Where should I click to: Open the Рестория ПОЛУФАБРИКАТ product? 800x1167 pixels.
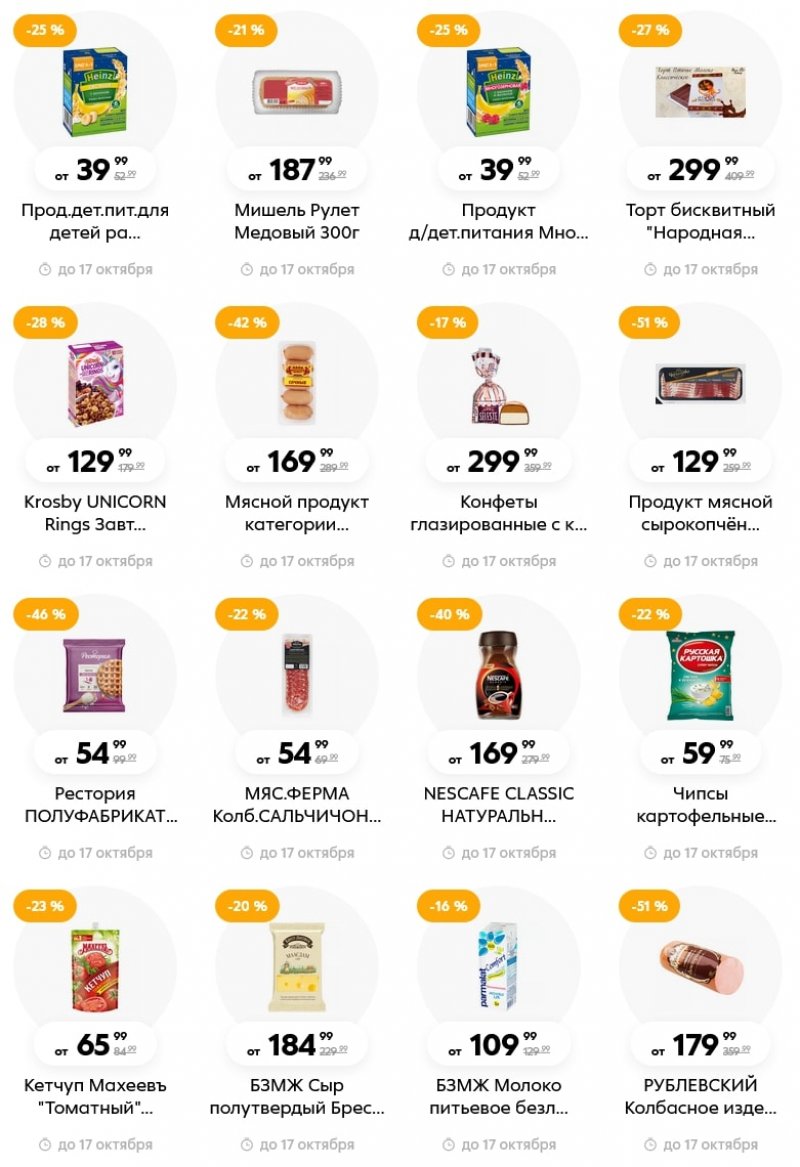point(95,805)
